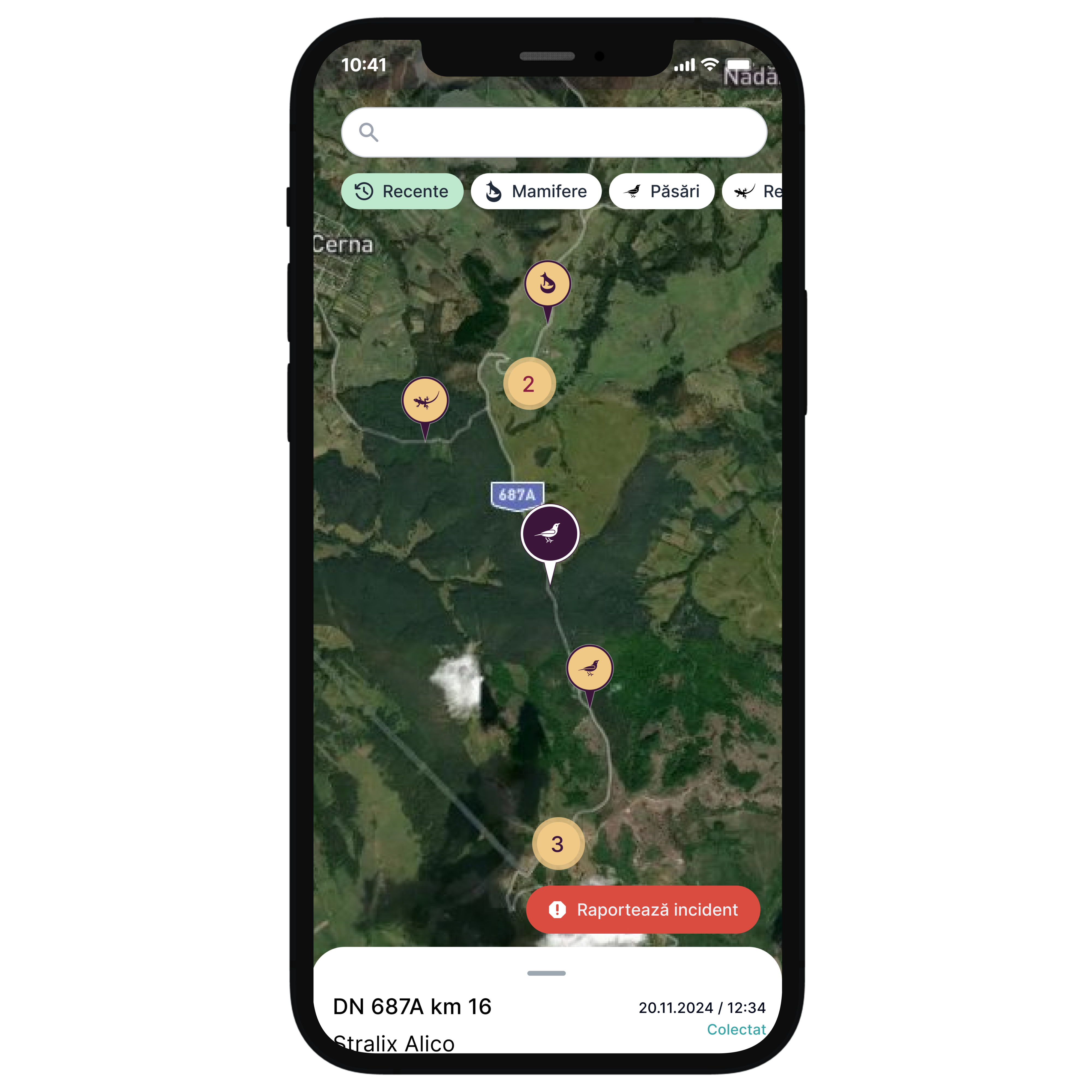This screenshot has width=1092, height=1092.
Task: Open the yellow bird incident pin
Action: click(589, 668)
